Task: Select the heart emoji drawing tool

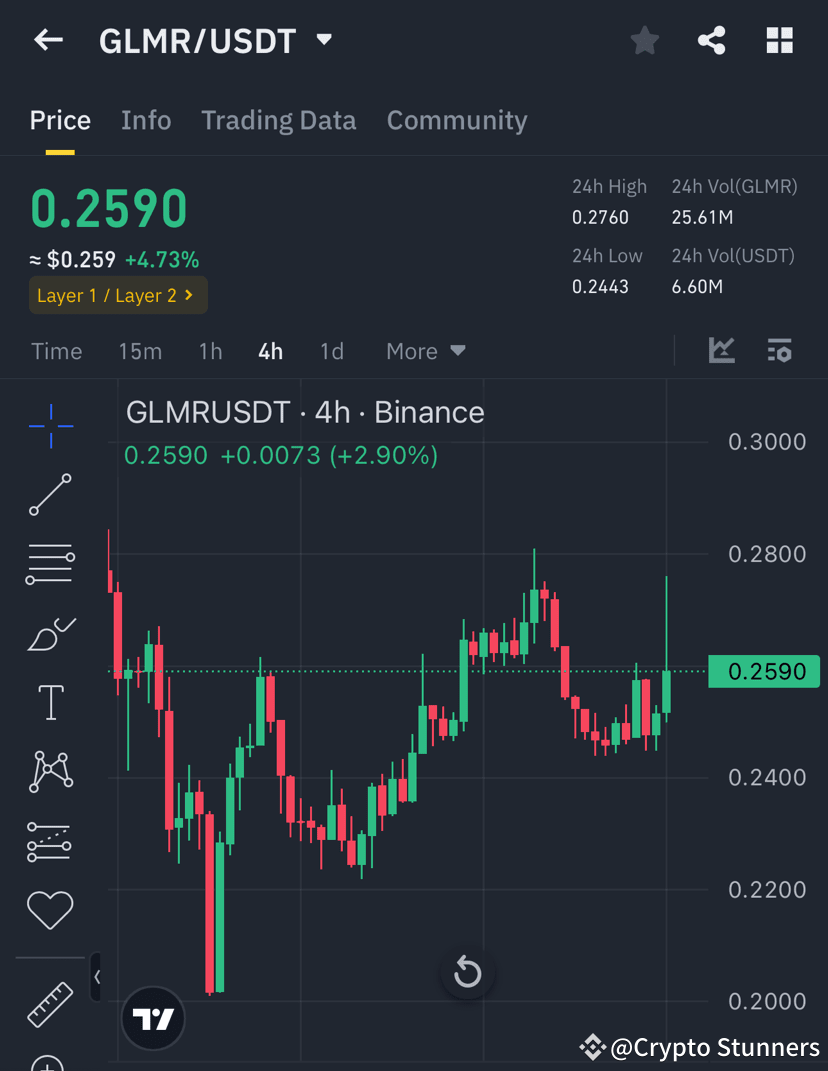Action: 50,910
